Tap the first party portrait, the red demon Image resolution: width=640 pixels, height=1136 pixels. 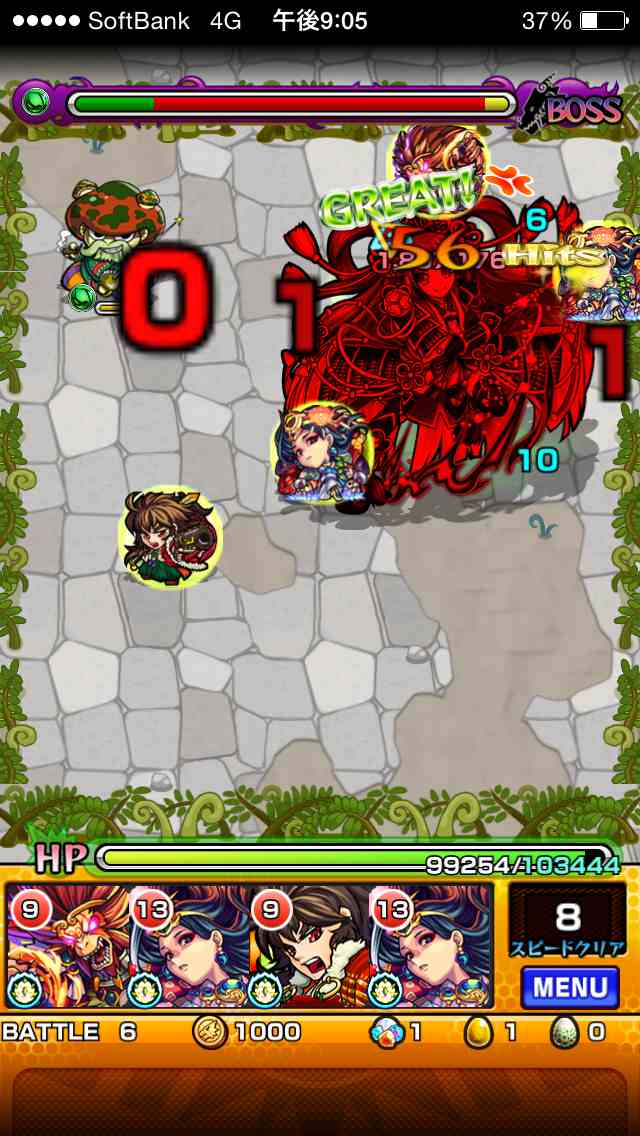click(x=67, y=947)
